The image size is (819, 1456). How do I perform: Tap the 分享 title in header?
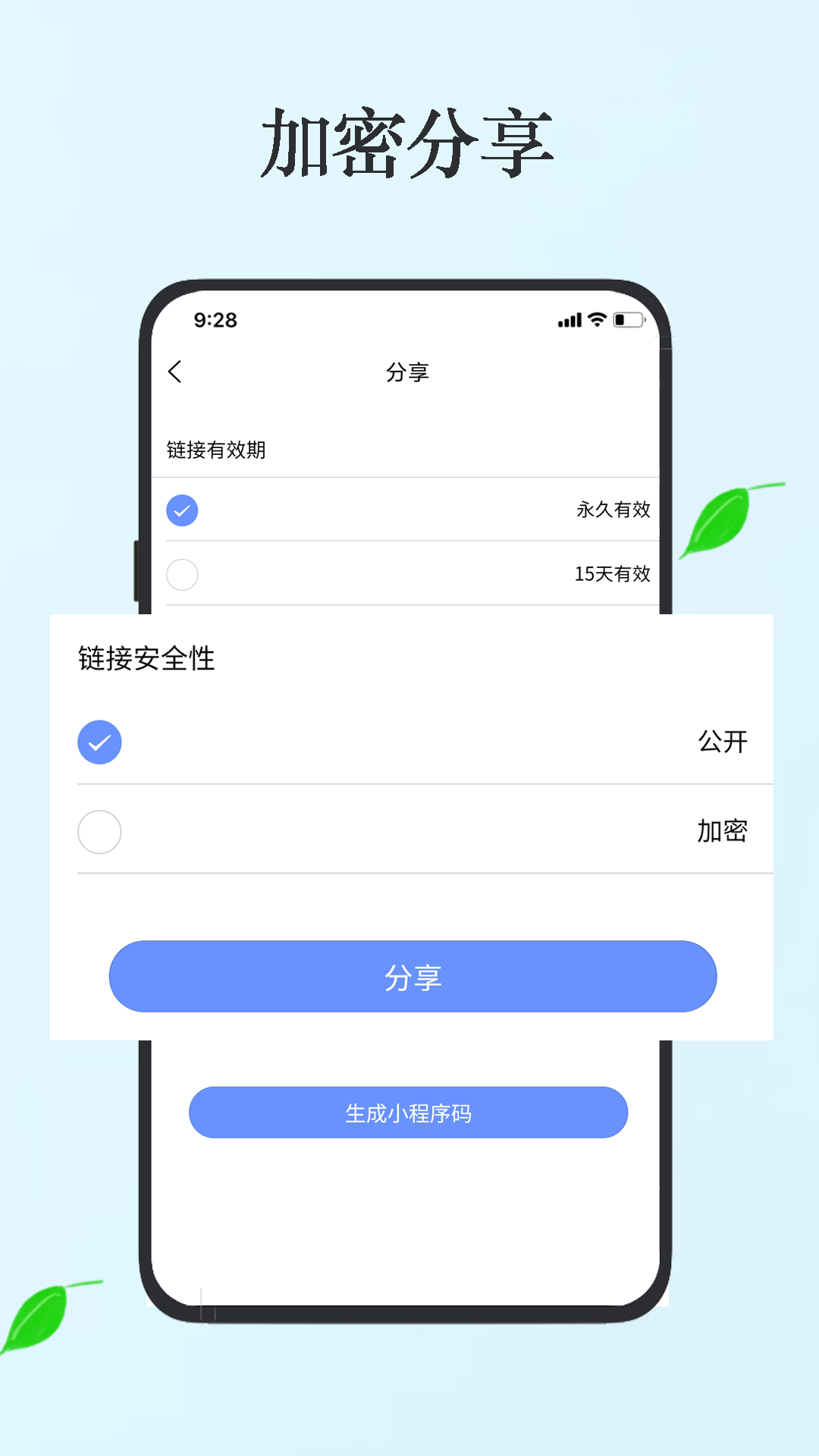click(x=409, y=372)
